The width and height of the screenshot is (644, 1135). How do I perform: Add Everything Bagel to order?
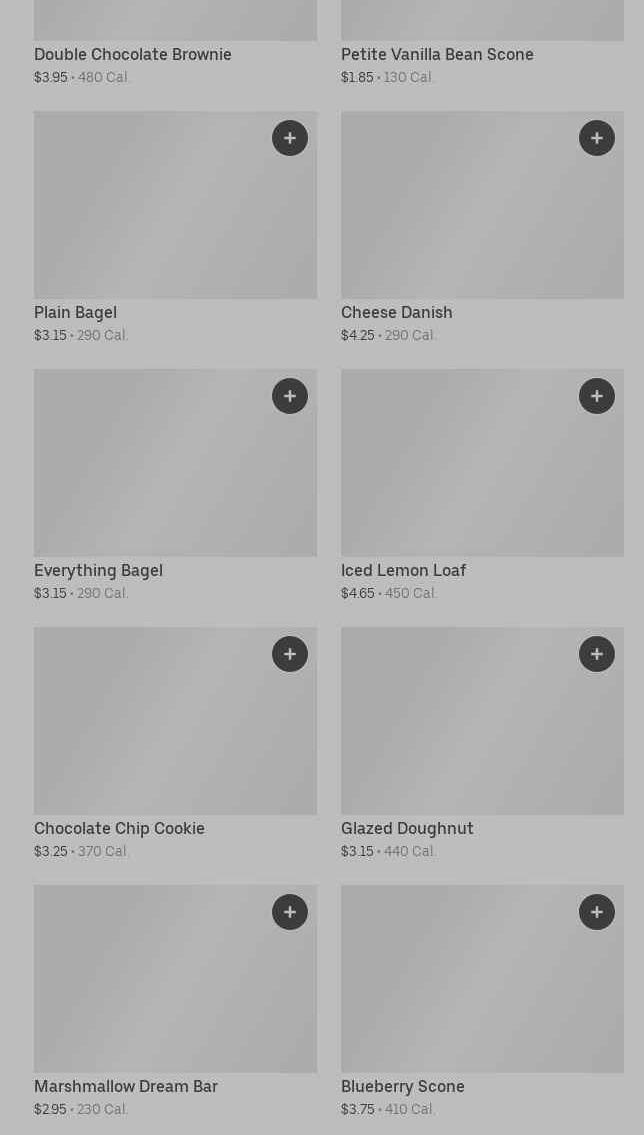[x=290, y=396]
